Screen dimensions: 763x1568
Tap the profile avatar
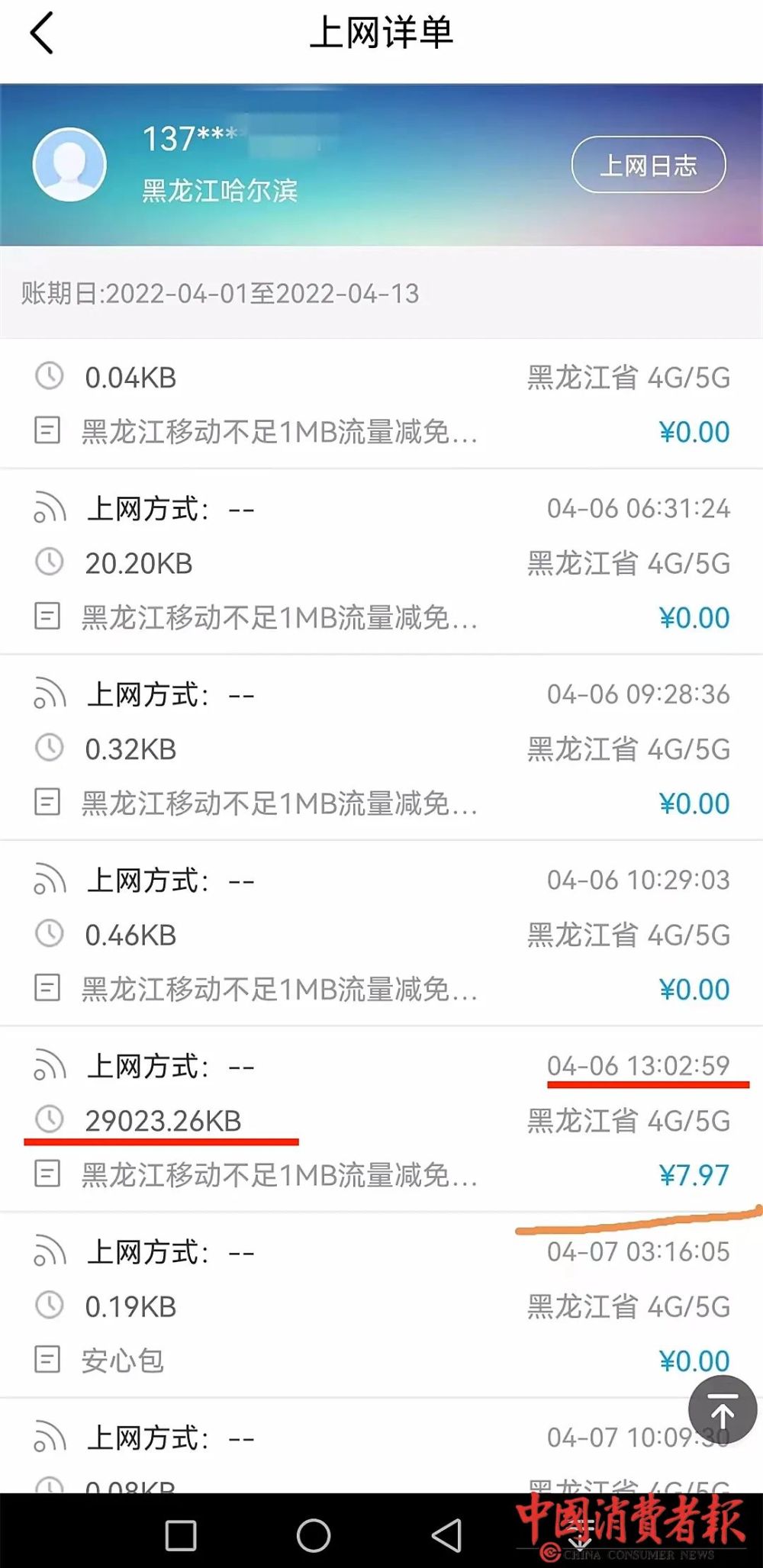(x=69, y=165)
